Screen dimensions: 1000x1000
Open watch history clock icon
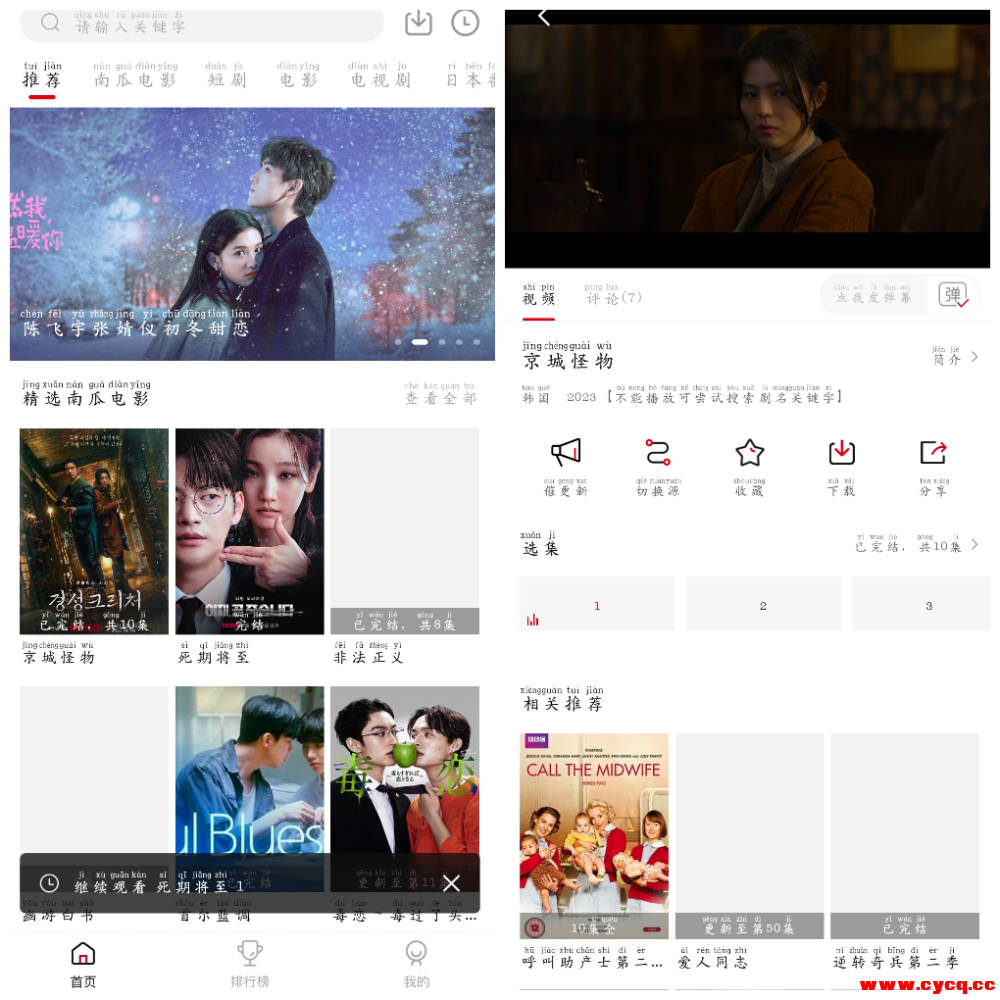tap(465, 22)
